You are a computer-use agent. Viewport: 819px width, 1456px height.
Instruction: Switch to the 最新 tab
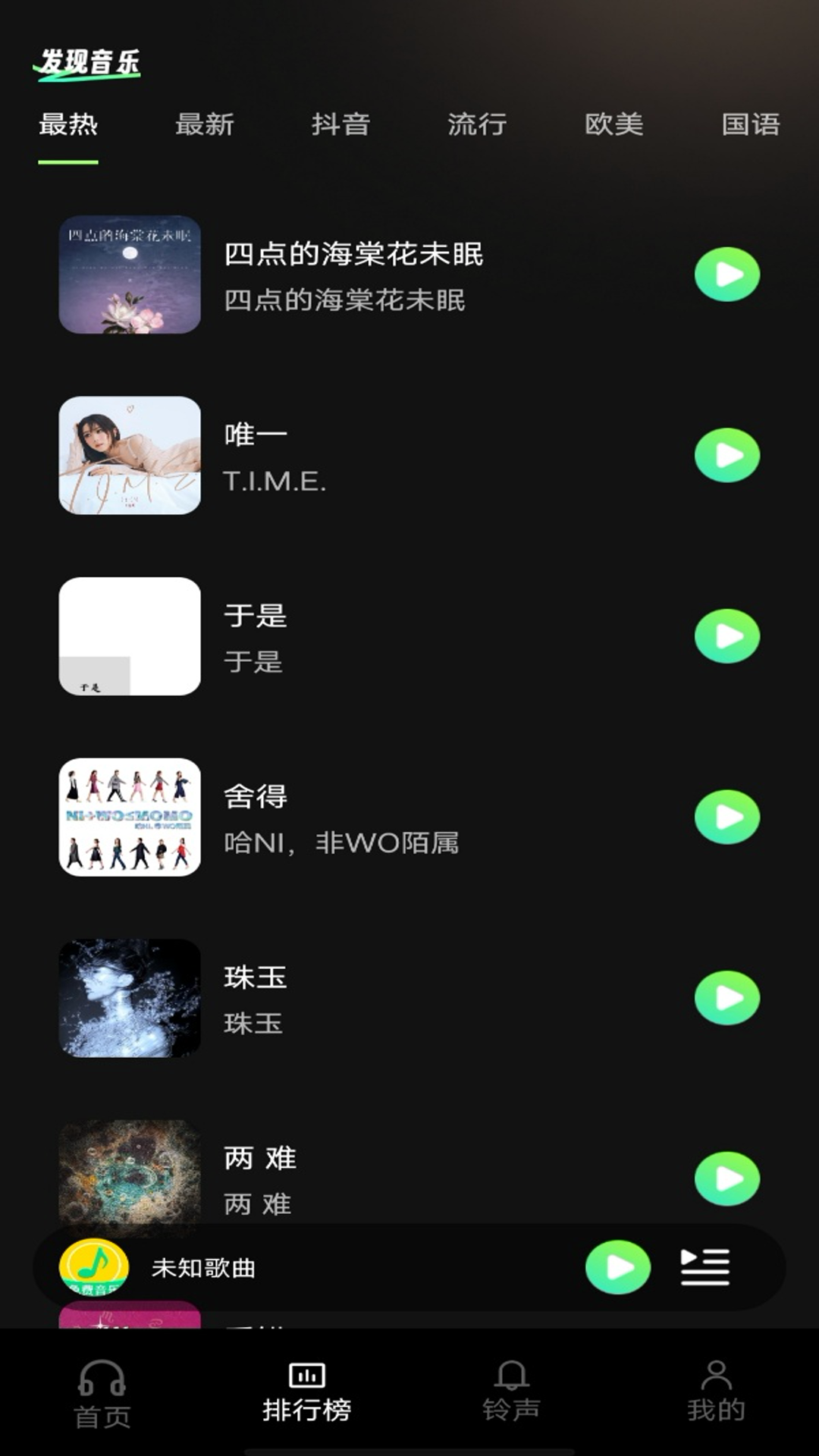pyautogui.click(x=205, y=125)
